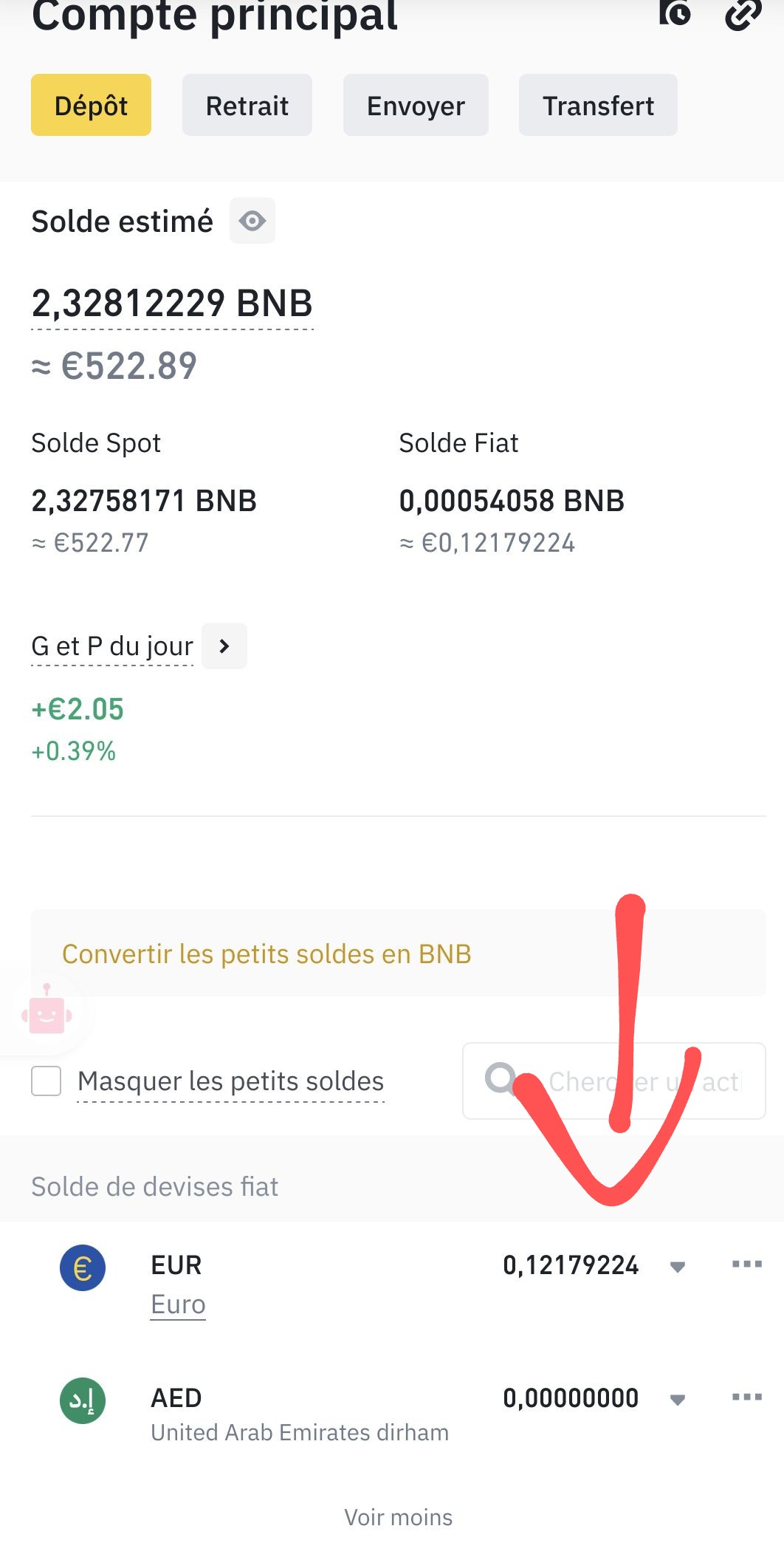This screenshot has width=784, height=1557.
Task: Open the G et P du jour chevron
Action: [224, 646]
